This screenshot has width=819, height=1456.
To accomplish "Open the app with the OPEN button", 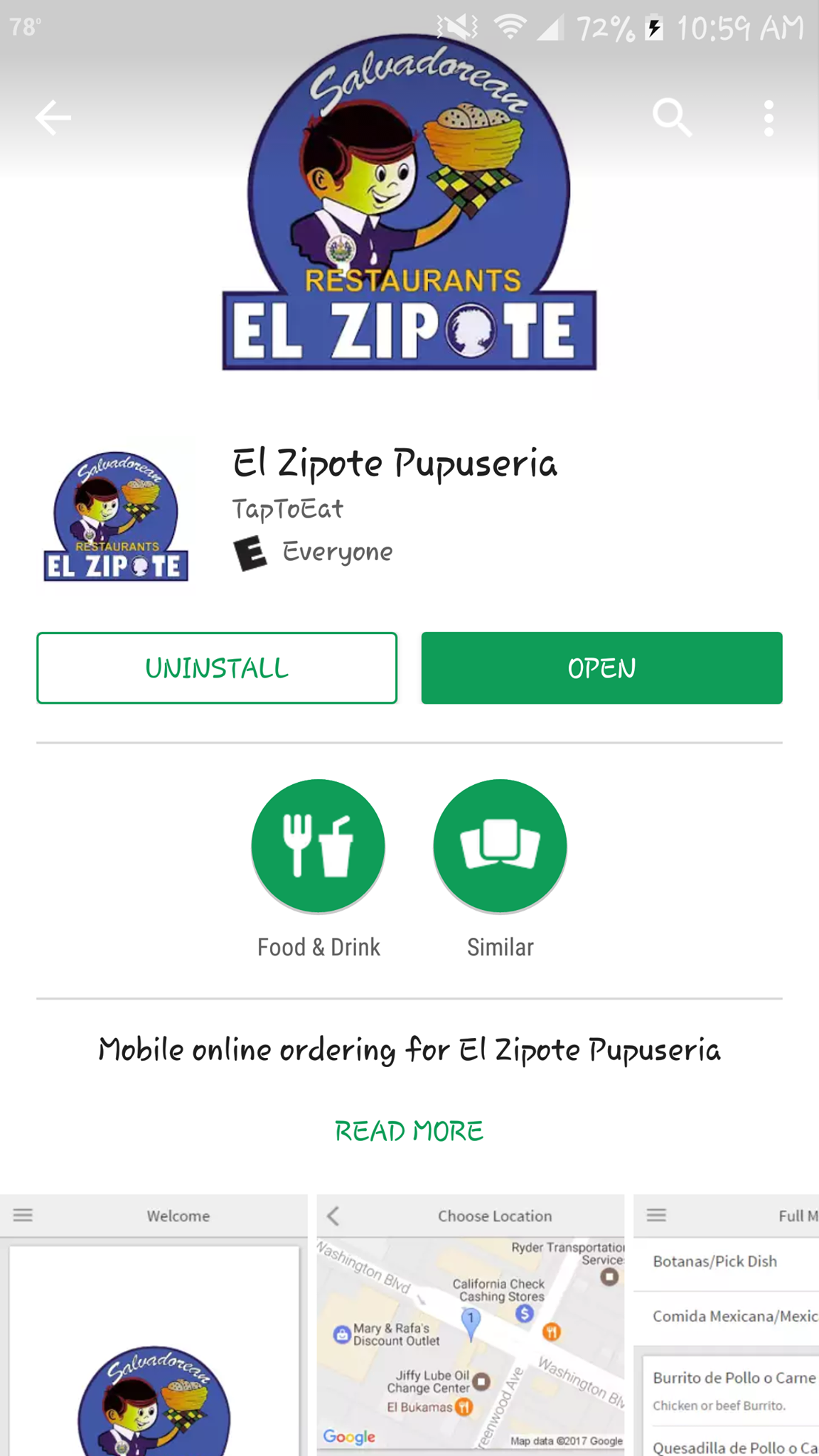I will click(x=601, y=668).
